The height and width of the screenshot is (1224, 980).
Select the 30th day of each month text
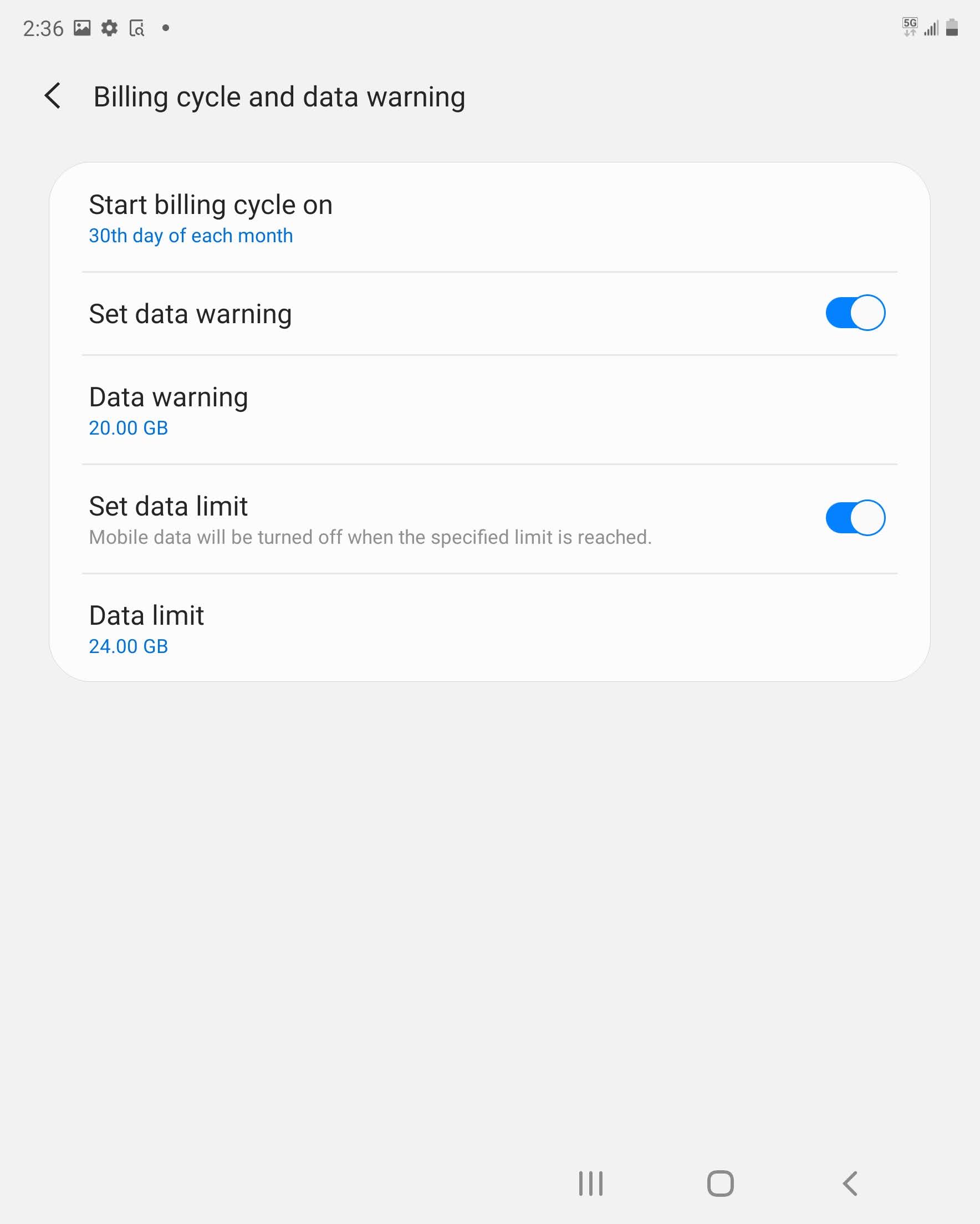pos(190,235)
